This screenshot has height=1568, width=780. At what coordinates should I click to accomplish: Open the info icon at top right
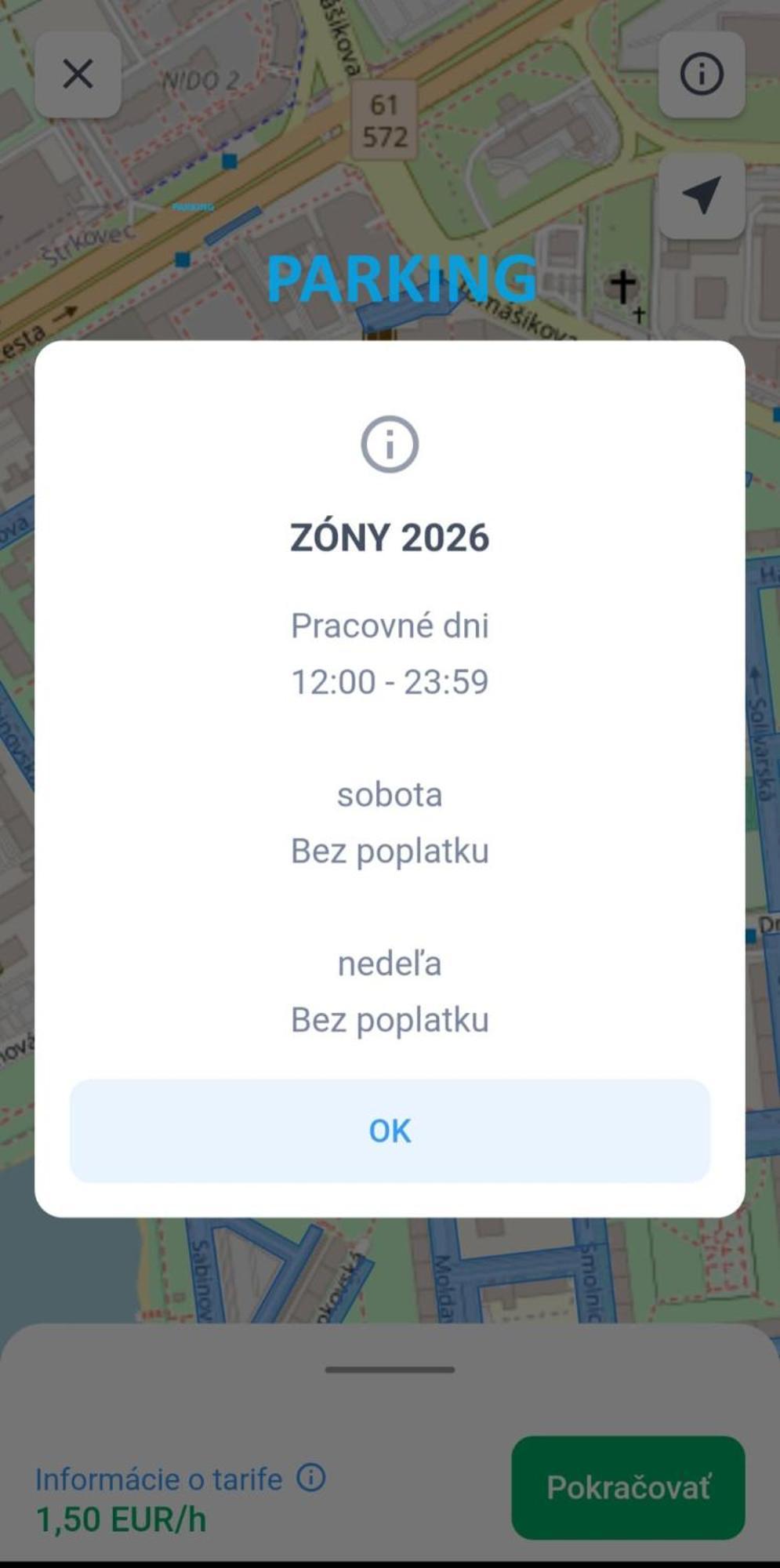(701, 74)
